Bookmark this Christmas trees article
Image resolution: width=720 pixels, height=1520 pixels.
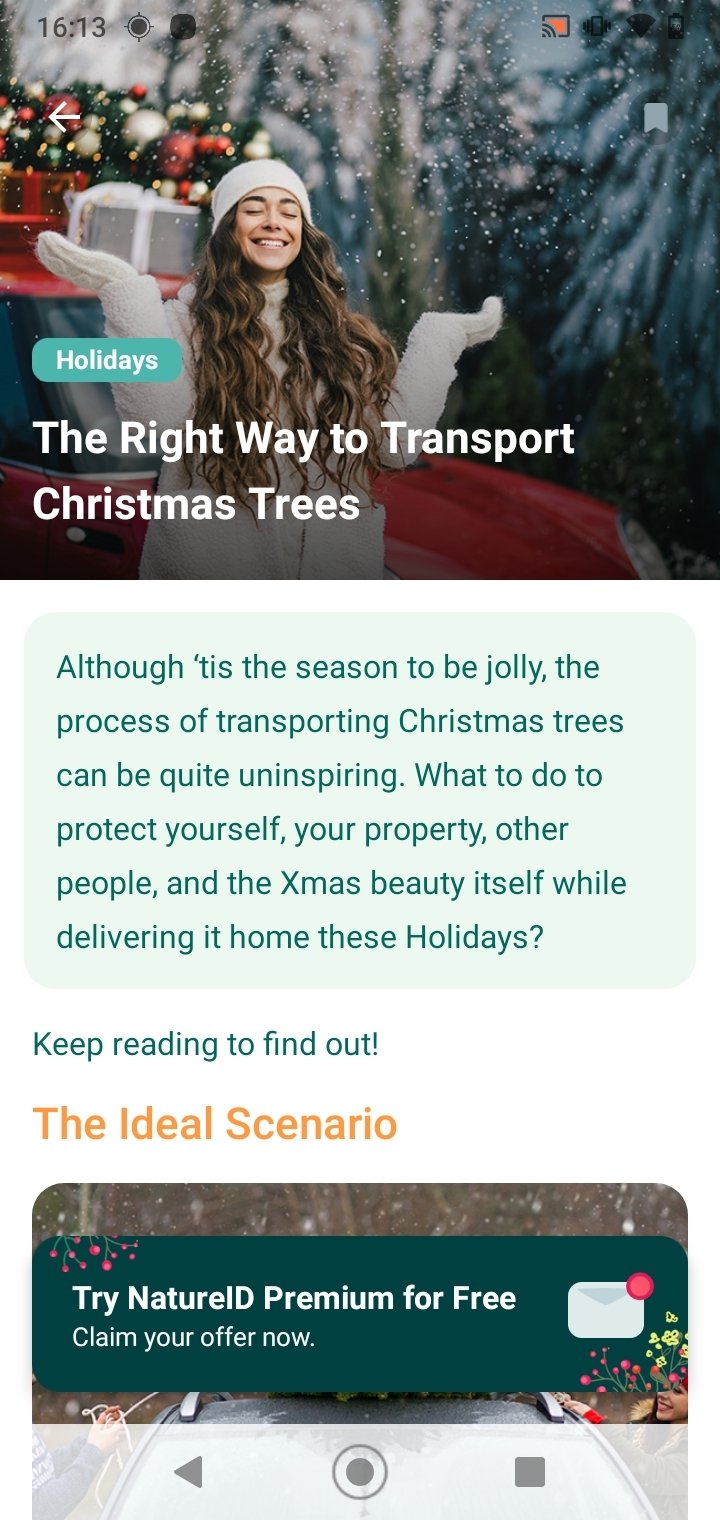coord(655,119)
